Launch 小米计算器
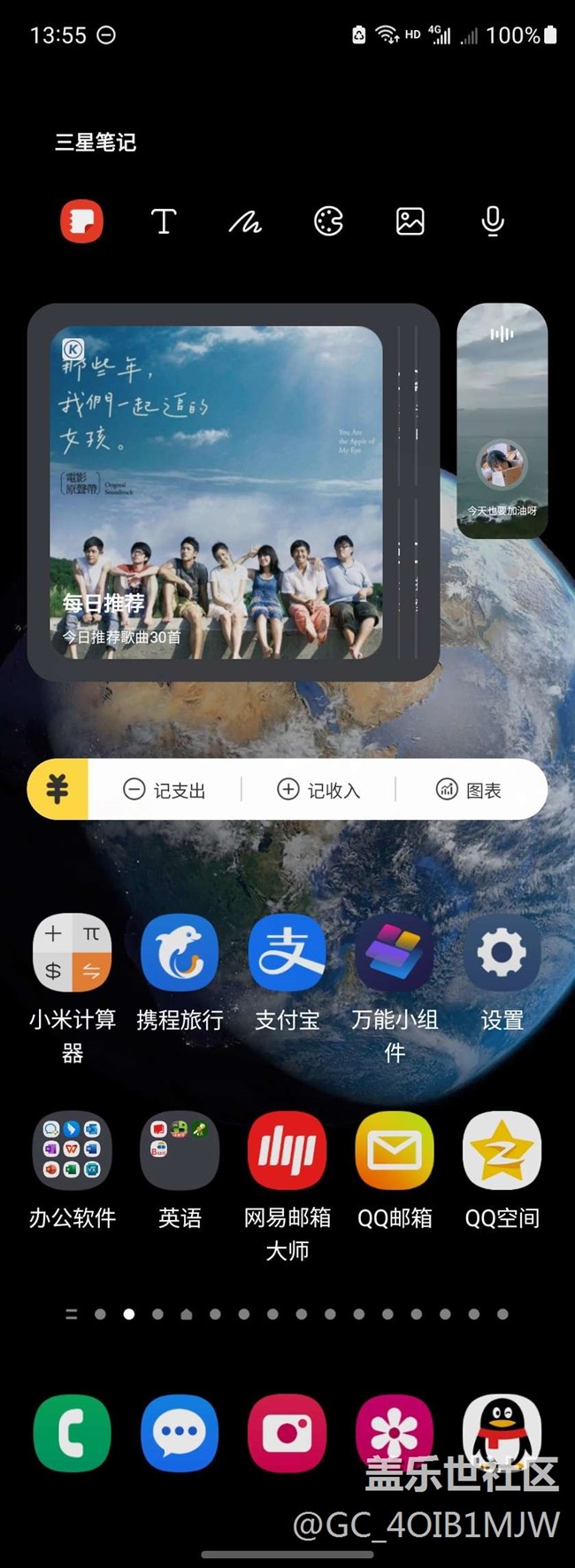The width and height of the screenshot is (575, 1568). point(73,953)
